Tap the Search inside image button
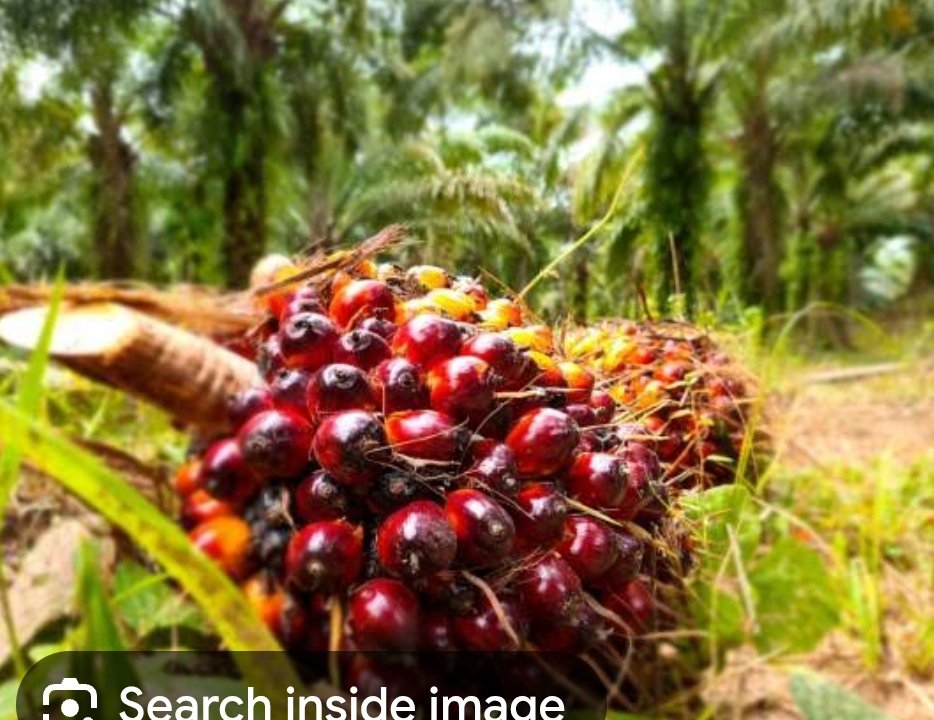The width and height of the screenshot is (934, 720). click(x=310, y=700)
